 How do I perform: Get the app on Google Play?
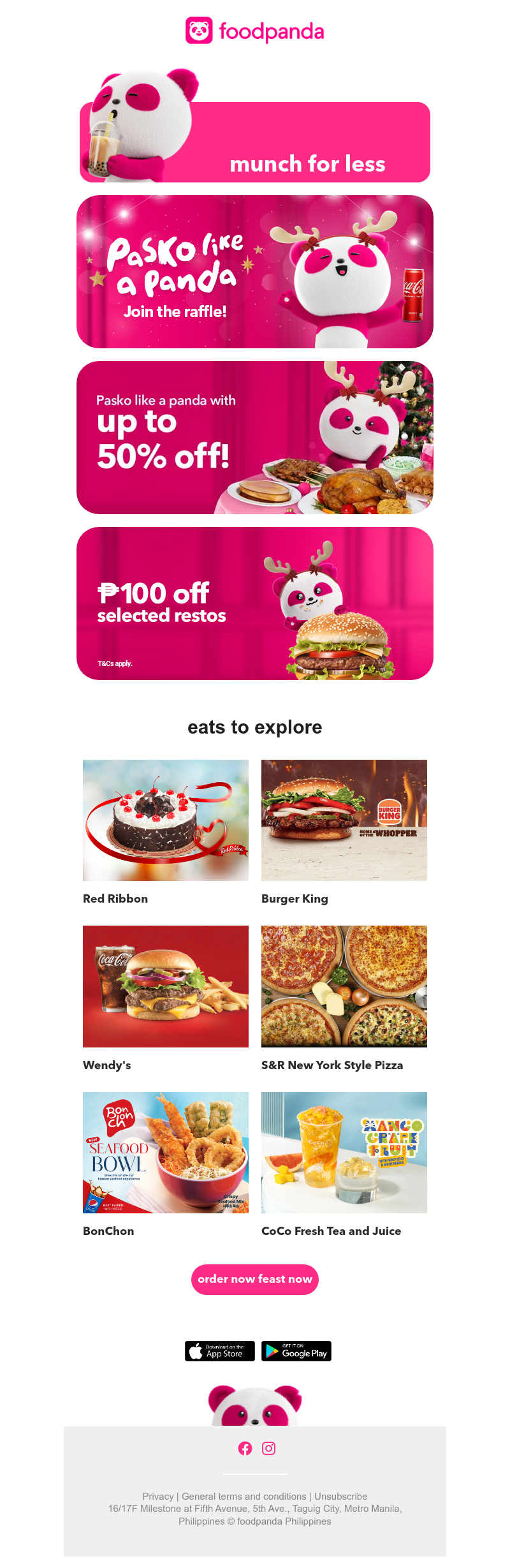(296, 1350)
